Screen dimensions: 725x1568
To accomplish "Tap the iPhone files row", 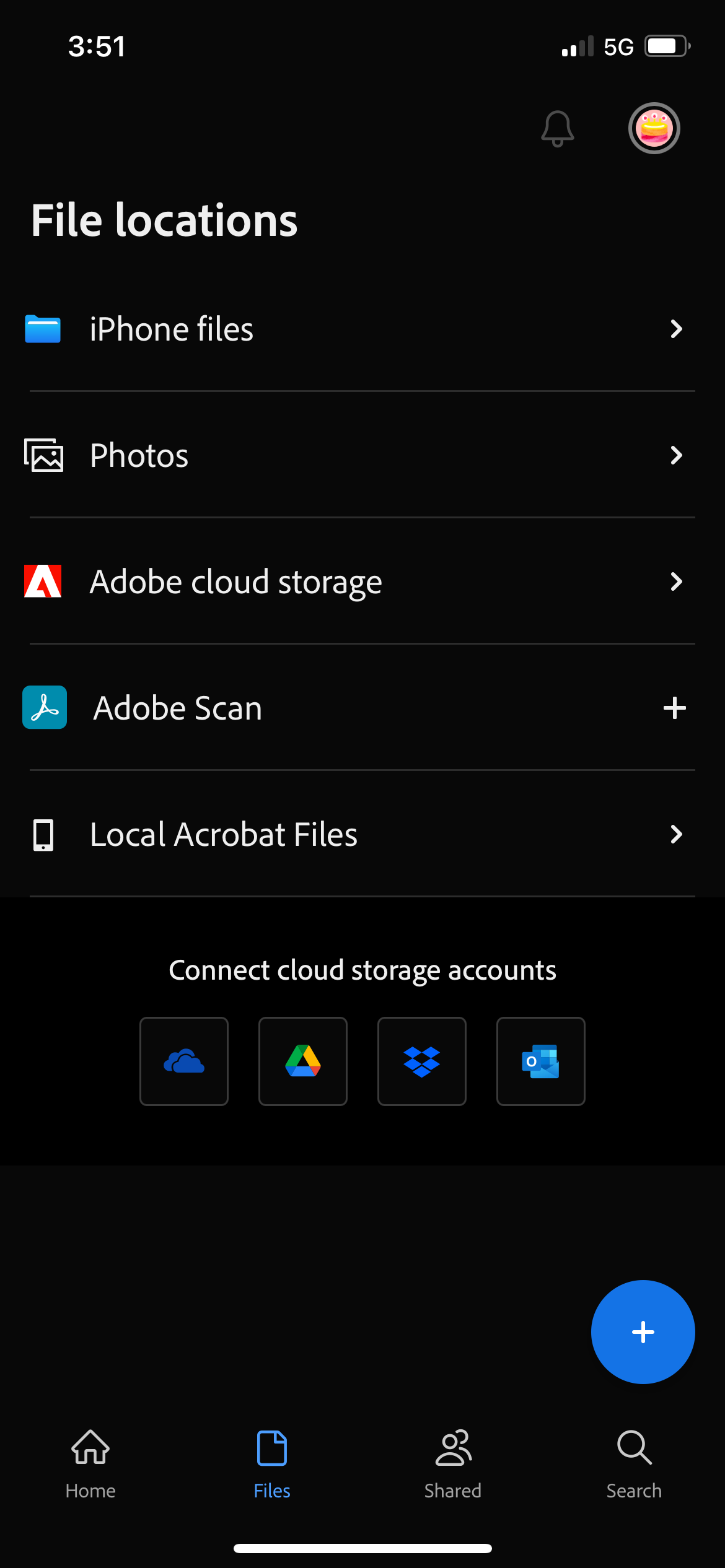I will point(248,329).
